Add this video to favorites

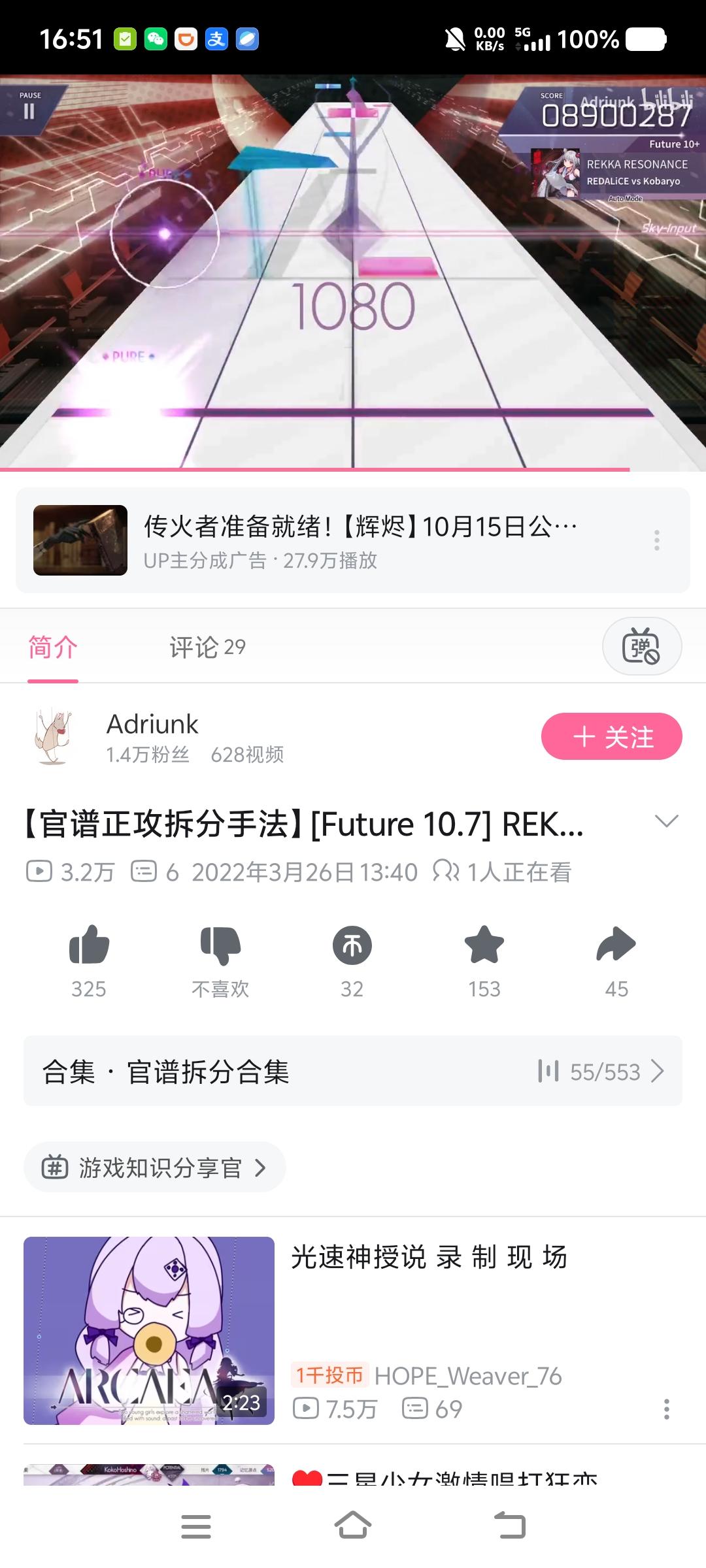(484, 945)
